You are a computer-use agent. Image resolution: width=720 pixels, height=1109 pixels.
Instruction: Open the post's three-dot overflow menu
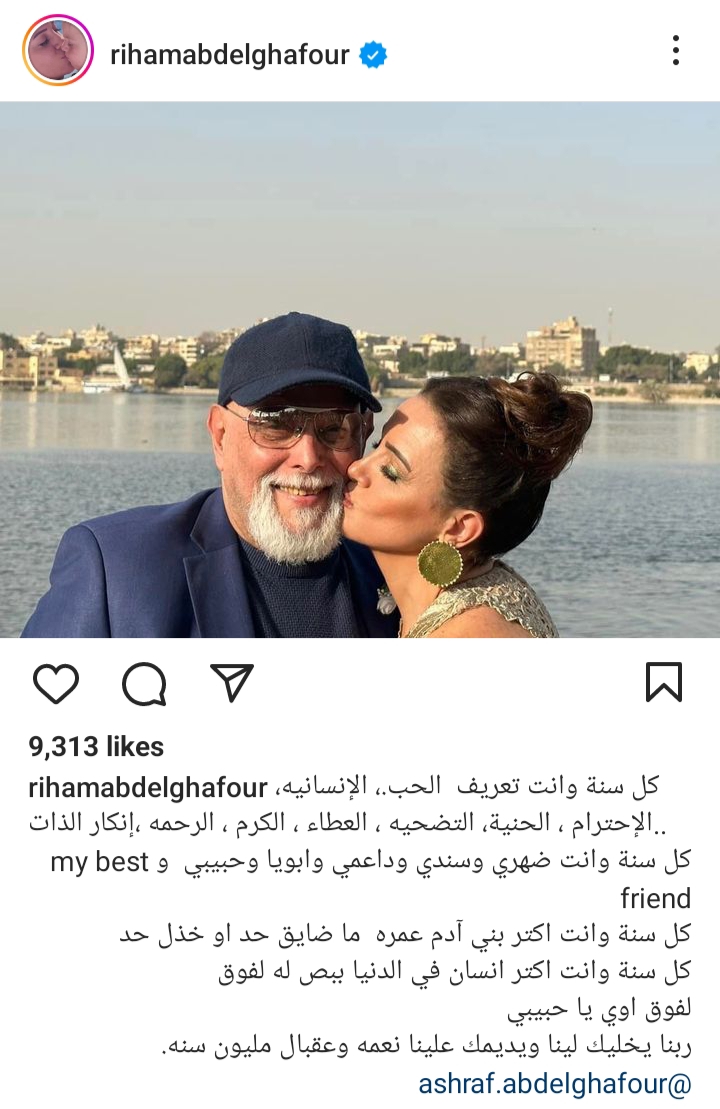pyautogui.click(x=676, y=50)
